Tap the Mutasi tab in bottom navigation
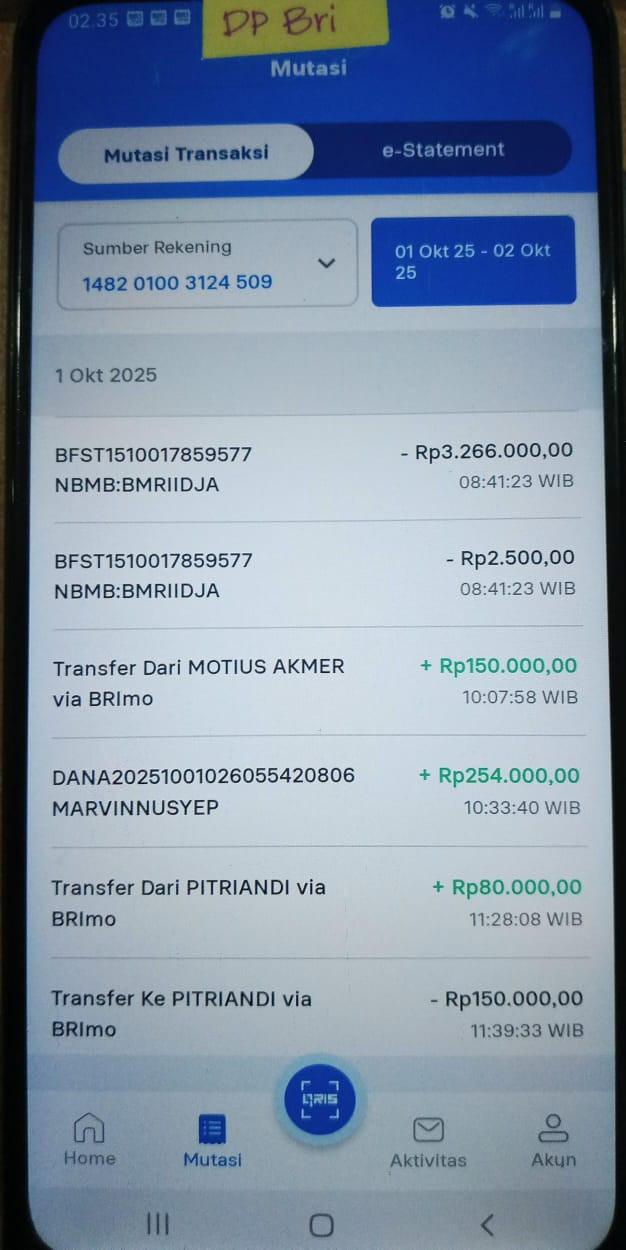 [212, 1141]
